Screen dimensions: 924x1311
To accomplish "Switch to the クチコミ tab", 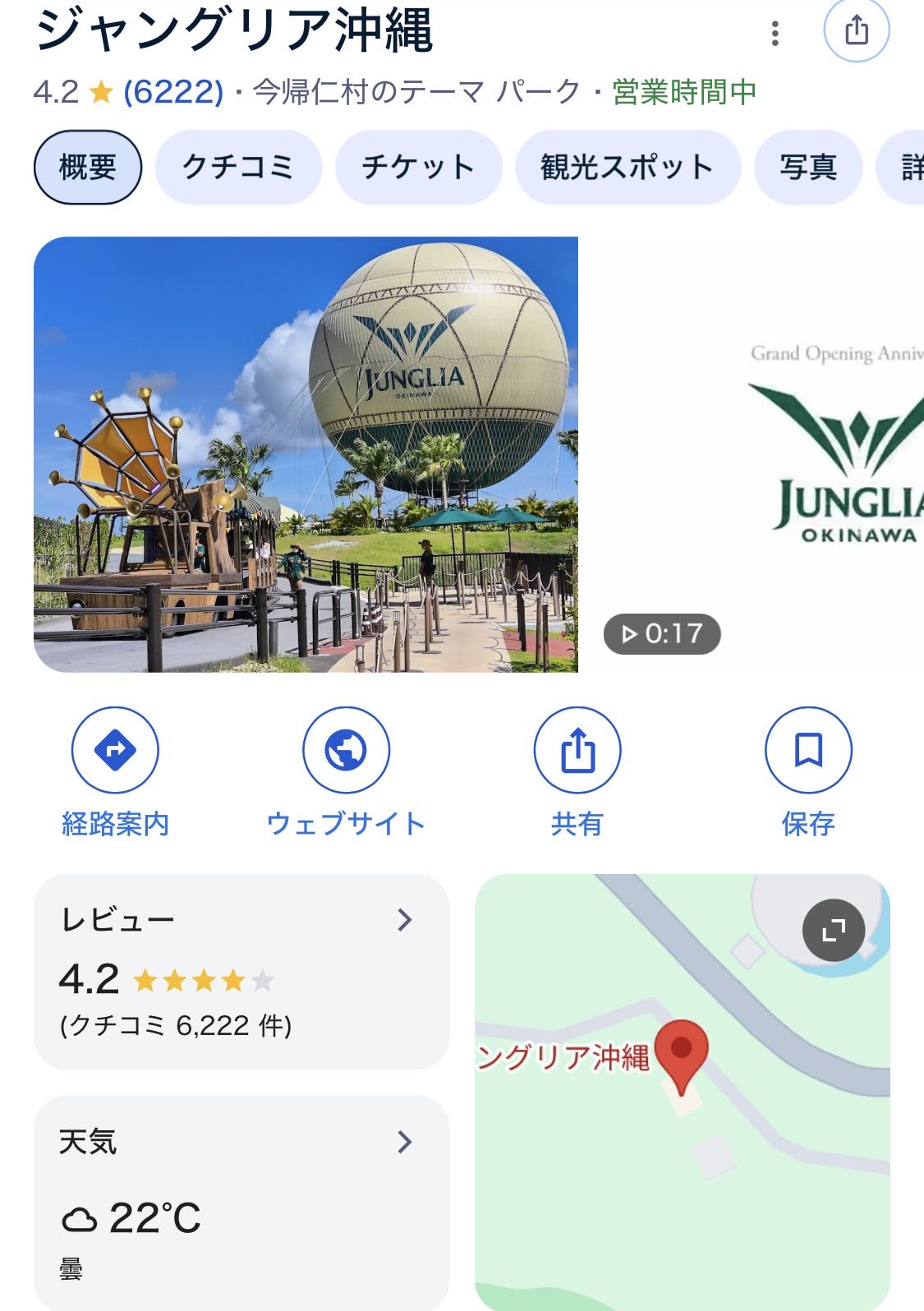I will [x=238, y=168].
